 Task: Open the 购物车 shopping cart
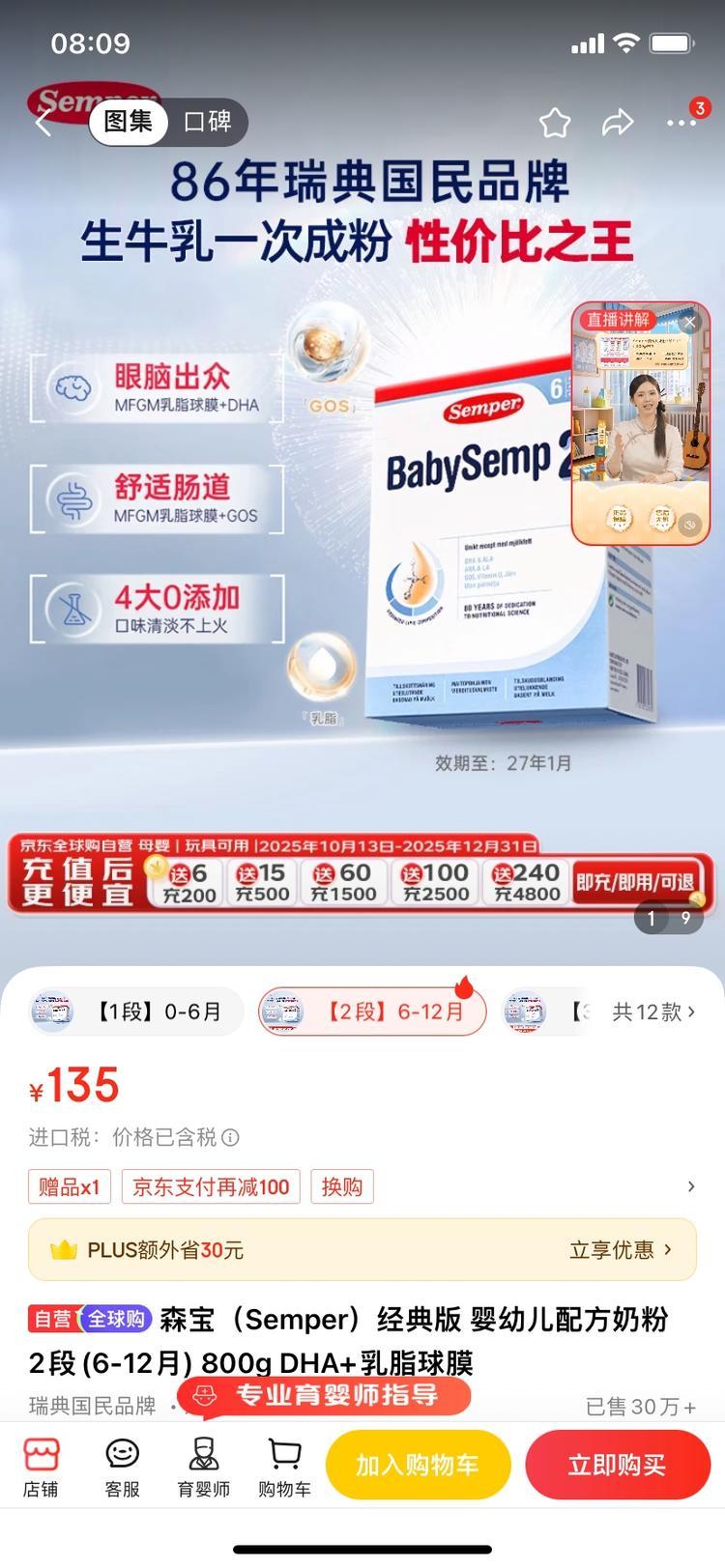(x=284, y=1466)
